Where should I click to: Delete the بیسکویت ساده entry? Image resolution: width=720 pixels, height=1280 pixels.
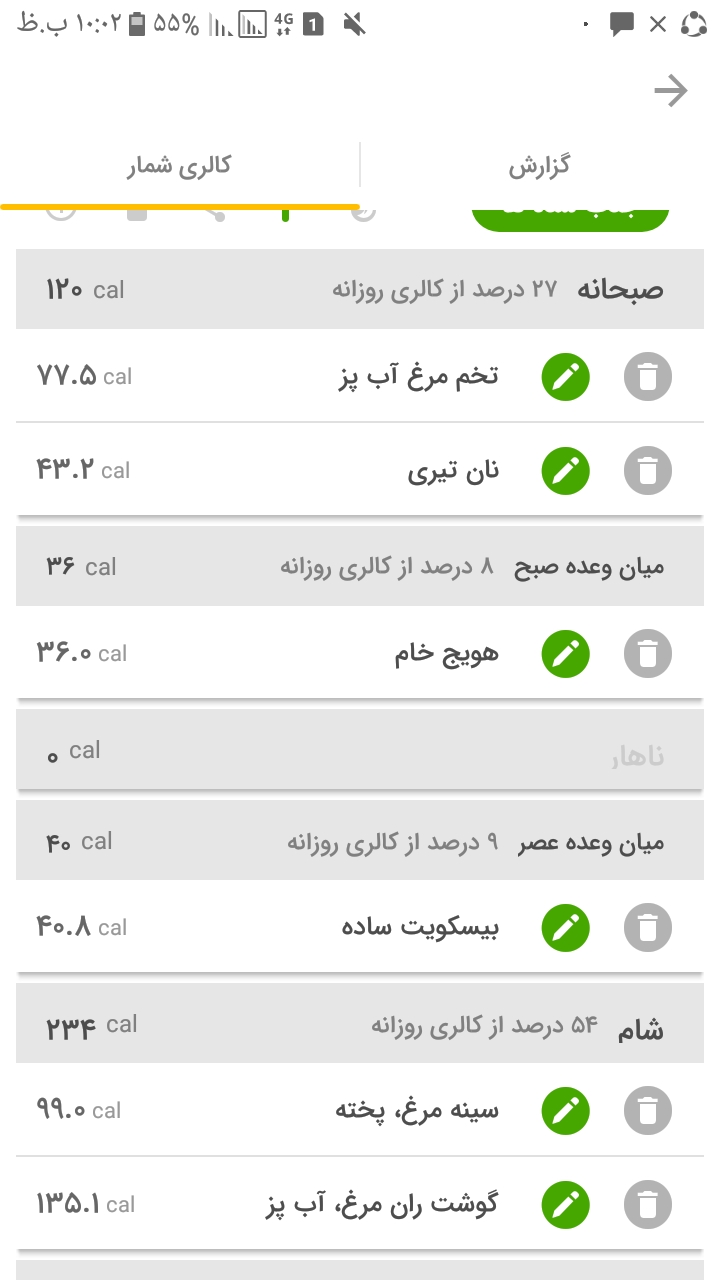tap(648, 928)
